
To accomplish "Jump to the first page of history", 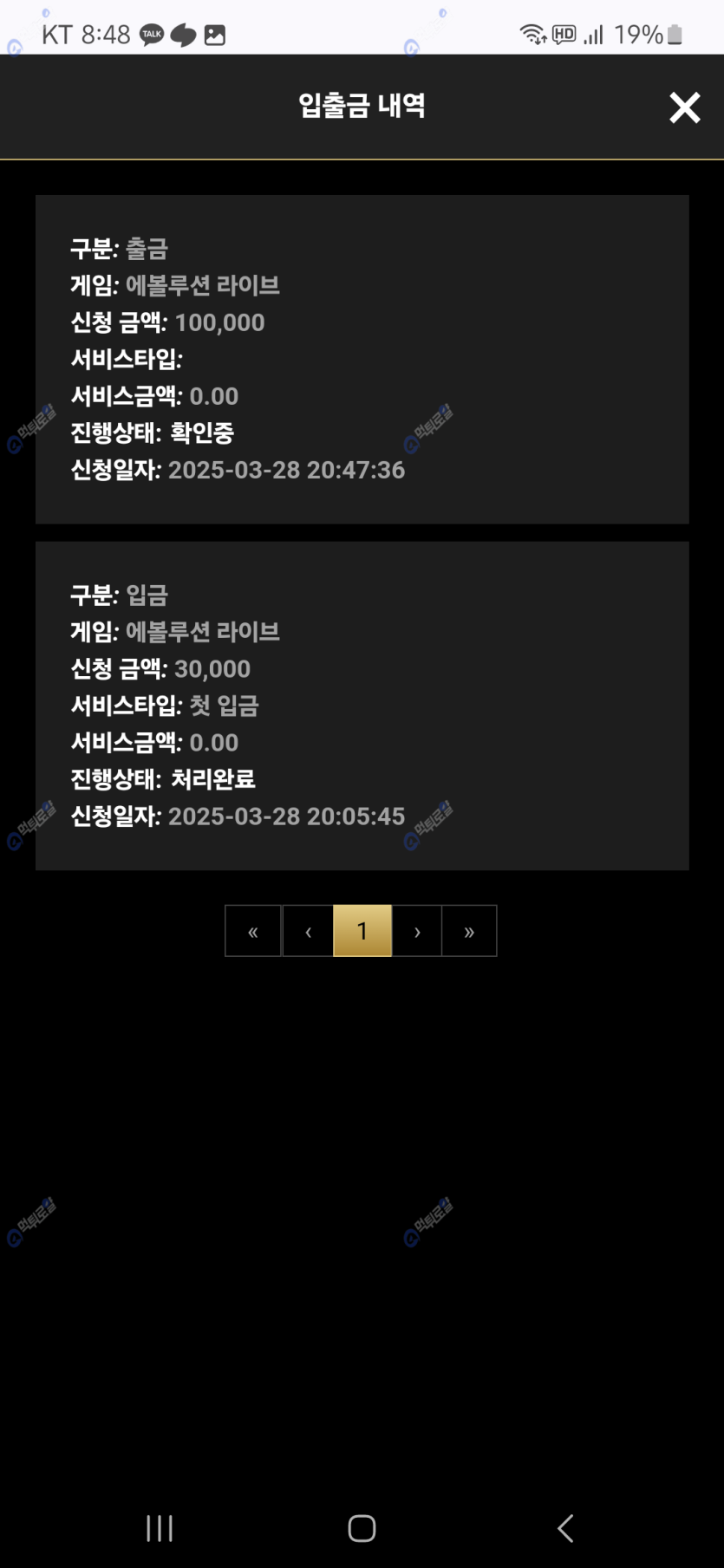I will (x=253, y=931).
